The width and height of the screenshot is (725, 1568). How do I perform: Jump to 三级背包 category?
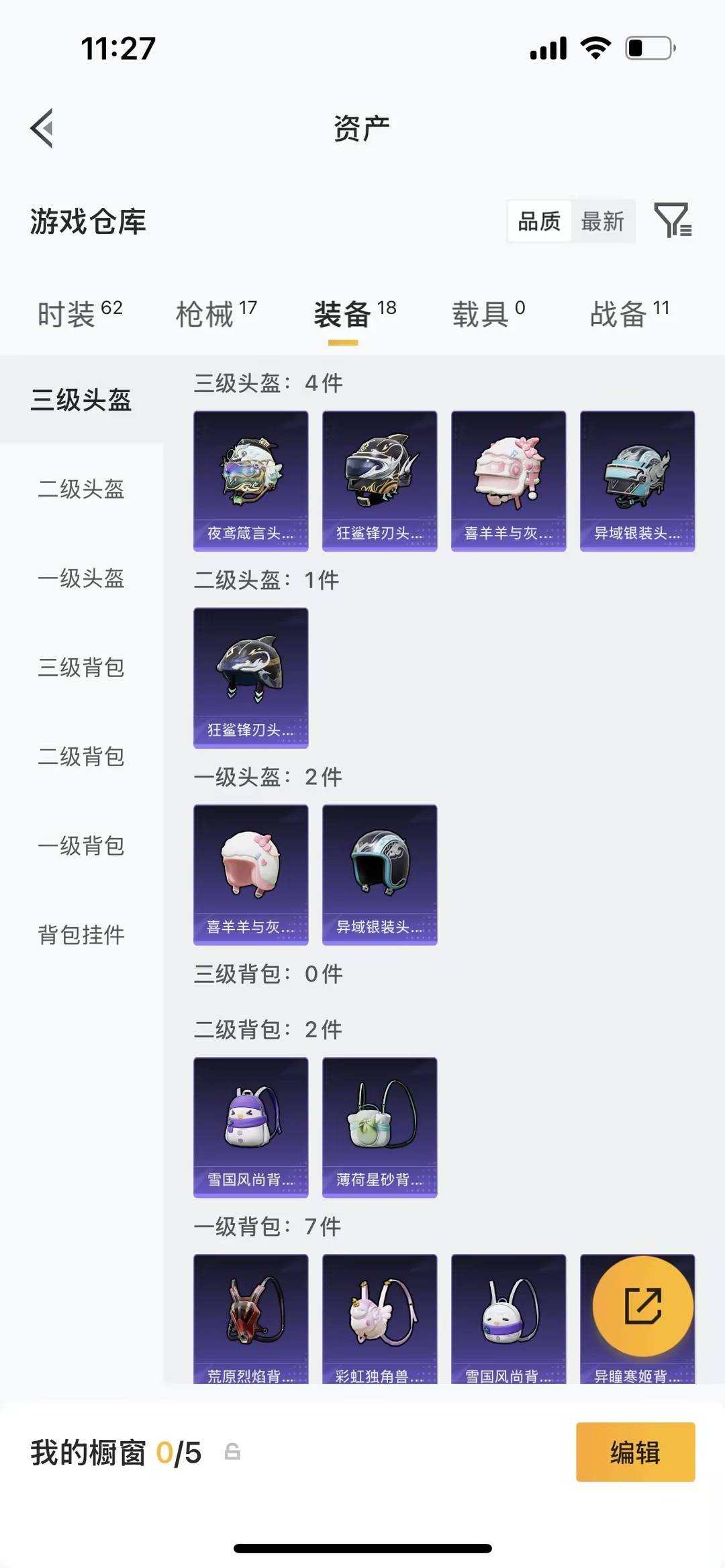81,668
